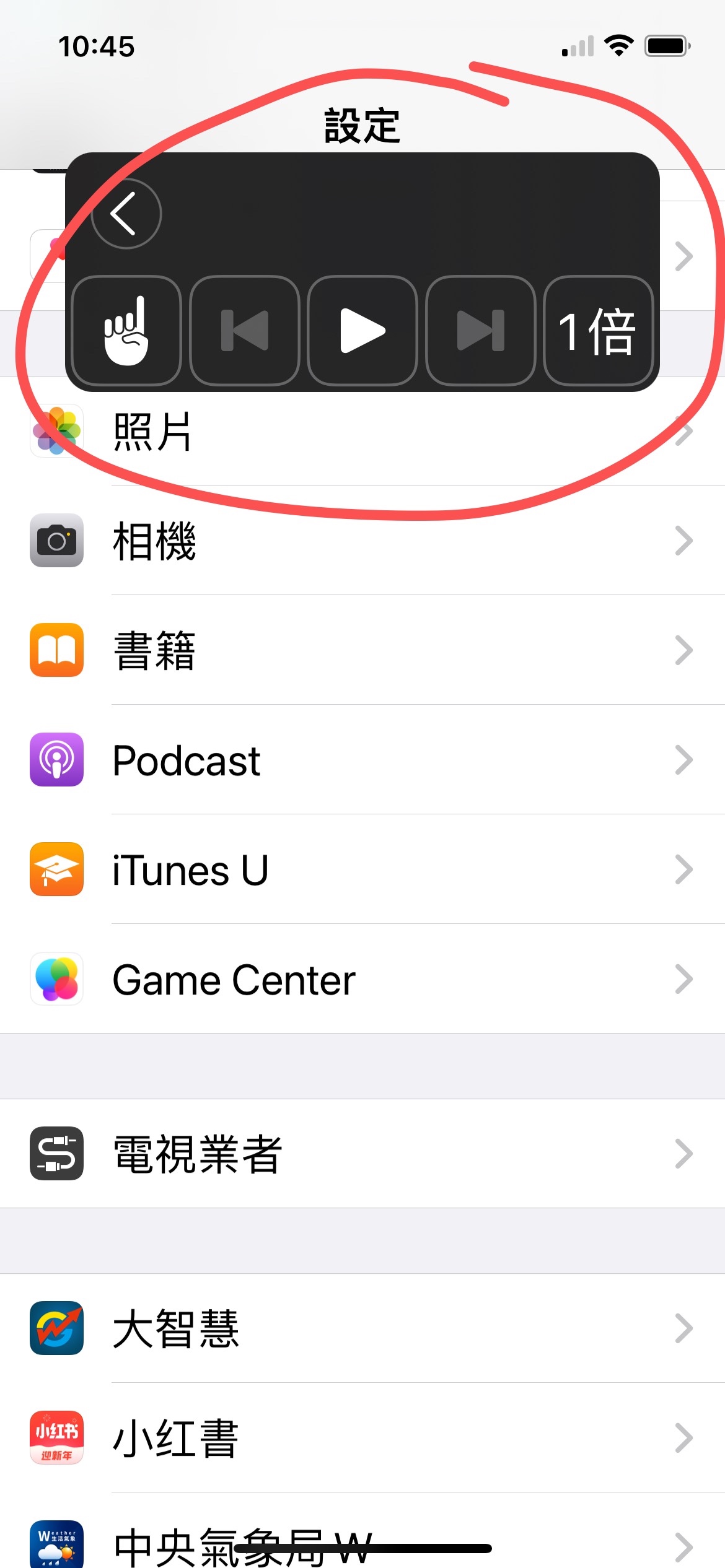This screenshot has height=1568, width=725.
Task: Collapse the speech controller with the back arrow
Action: point(126,214)
